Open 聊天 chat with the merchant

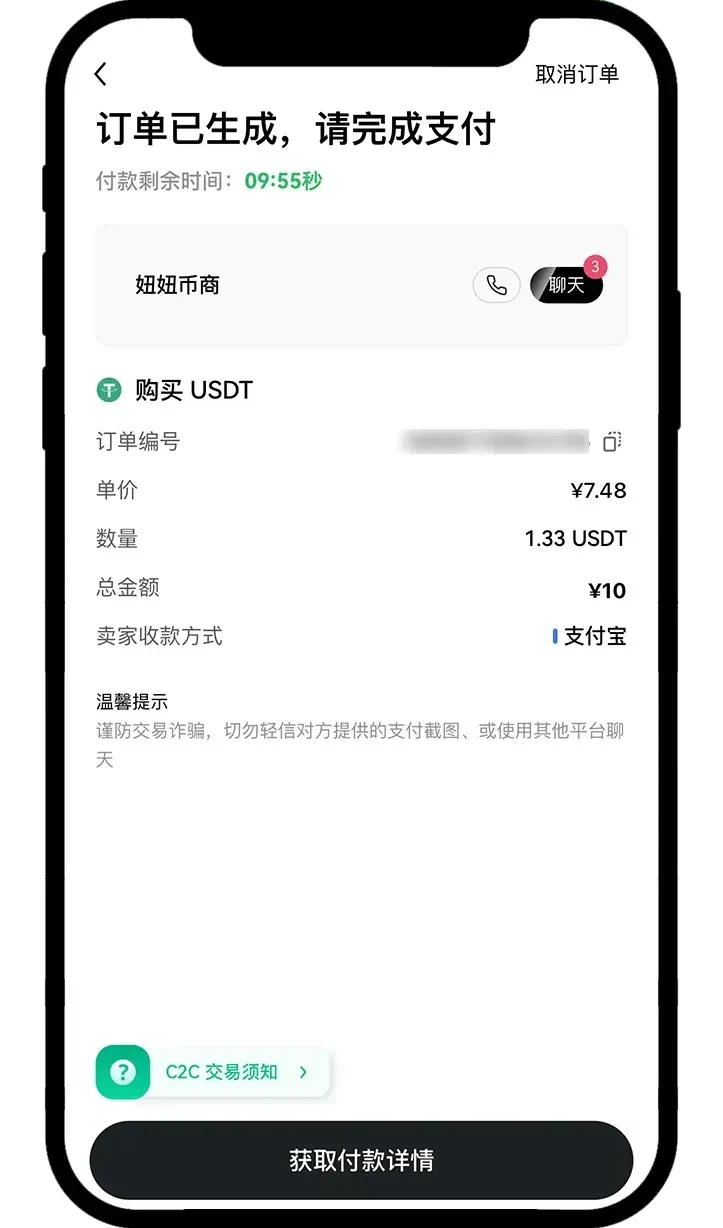[x=566, y=285]
